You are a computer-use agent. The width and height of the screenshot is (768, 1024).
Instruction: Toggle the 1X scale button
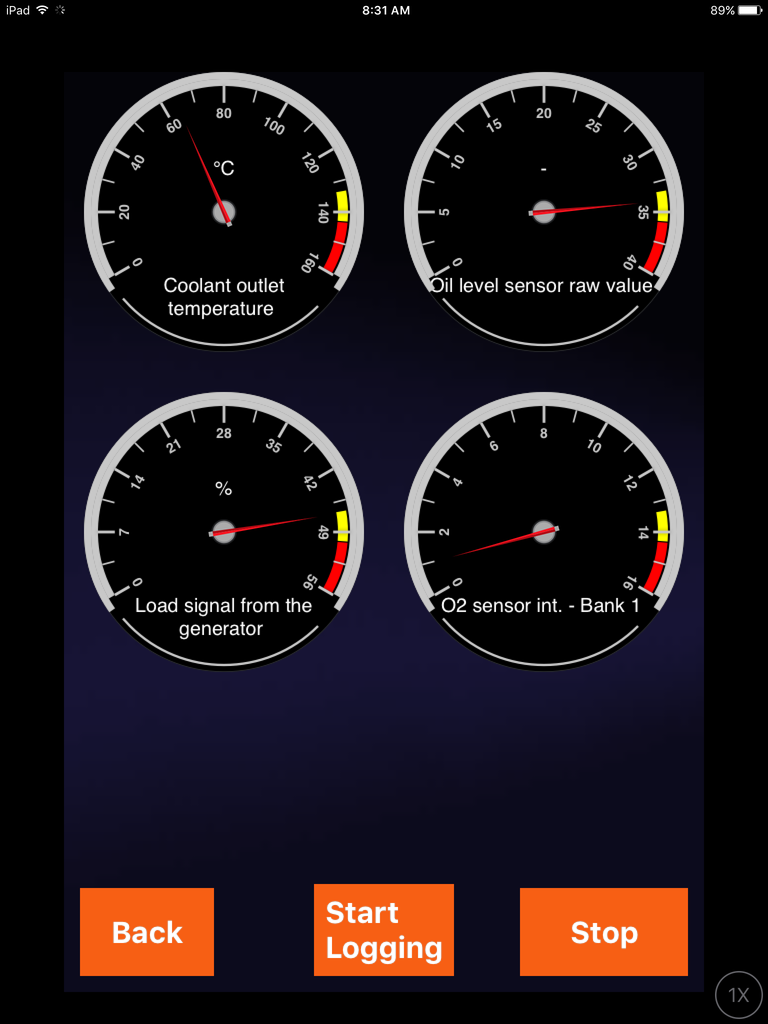click(739, 995)
